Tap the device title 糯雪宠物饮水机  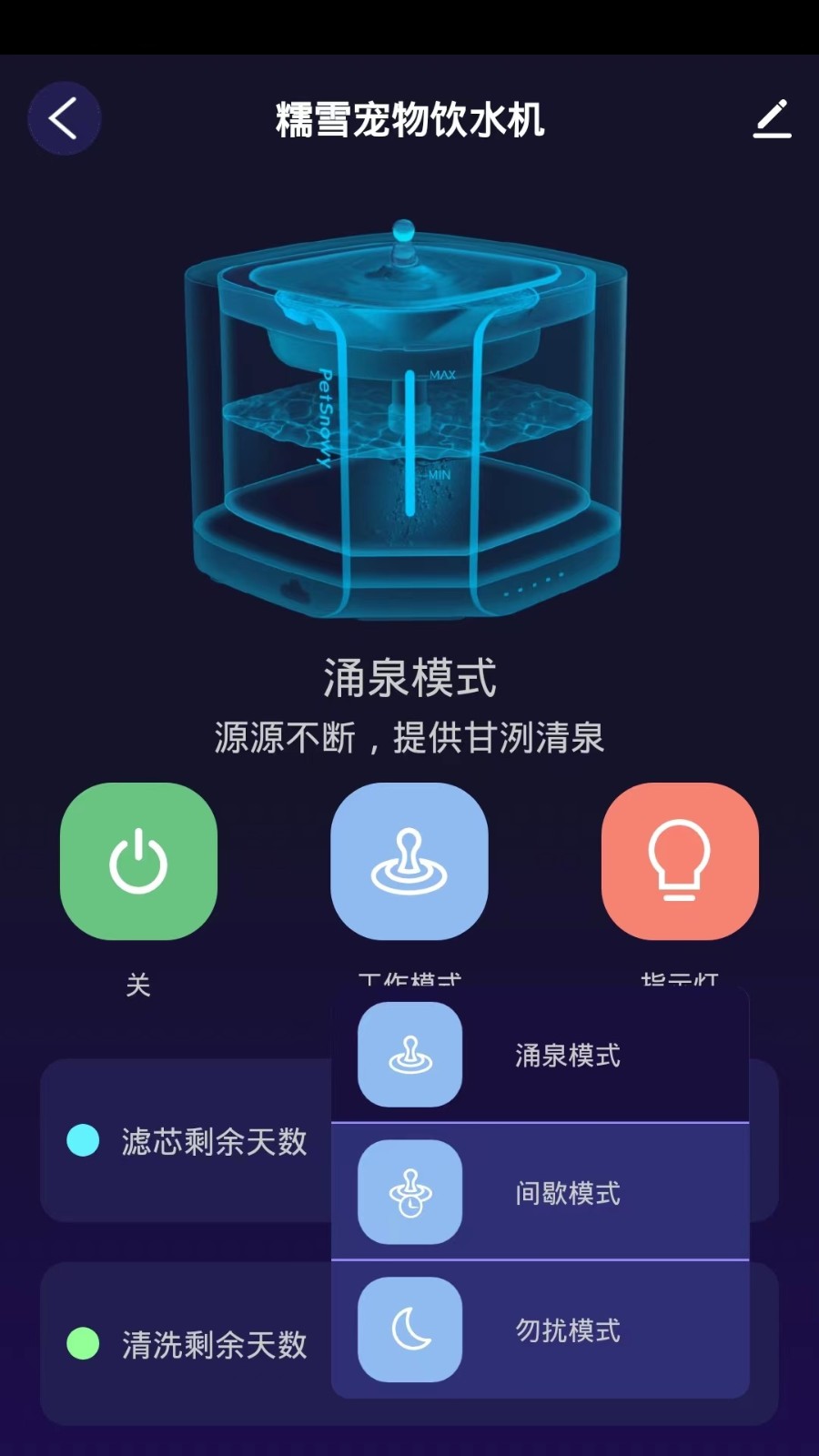point(409,119)
